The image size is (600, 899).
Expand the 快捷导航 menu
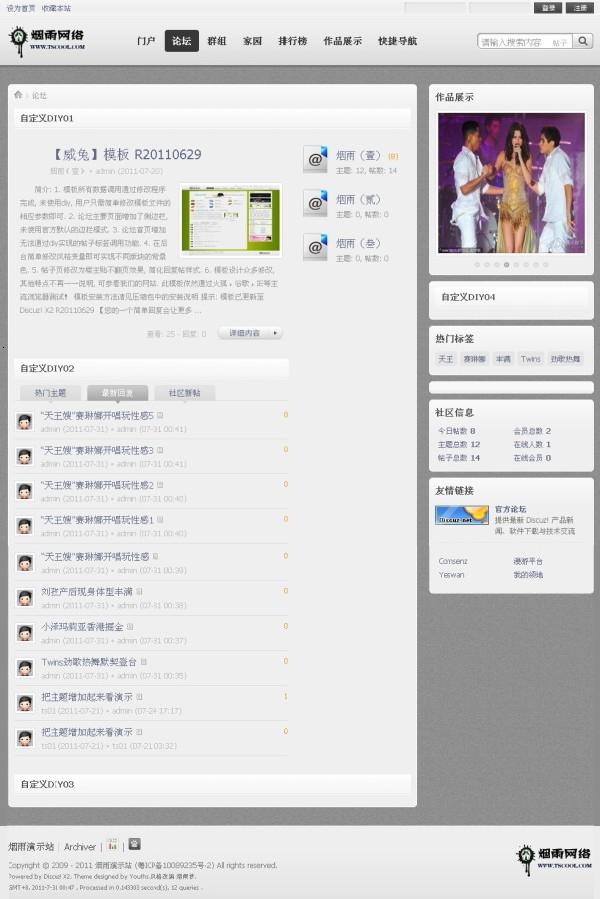point(397,41)
